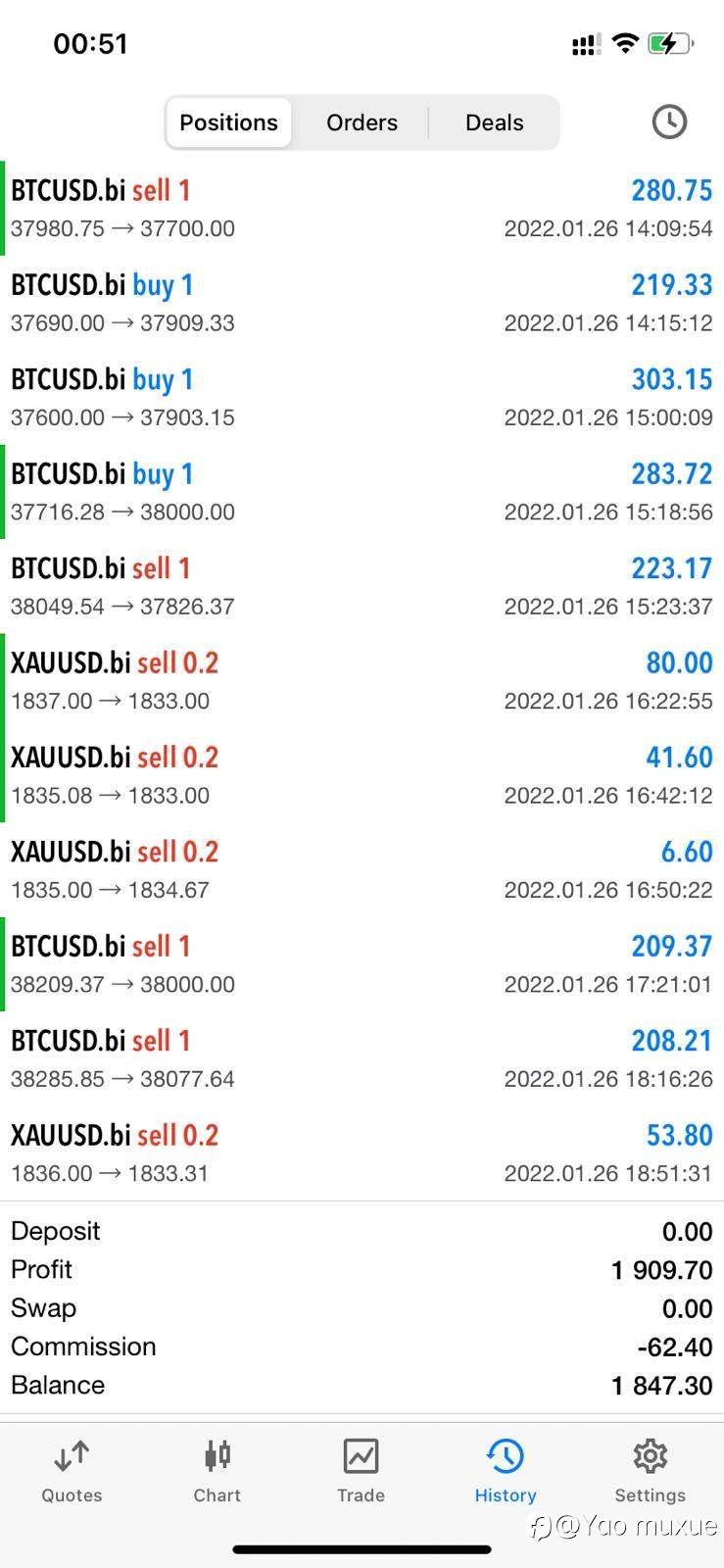
Task: Go to the Chart tab
Action: pos(217,1471)
